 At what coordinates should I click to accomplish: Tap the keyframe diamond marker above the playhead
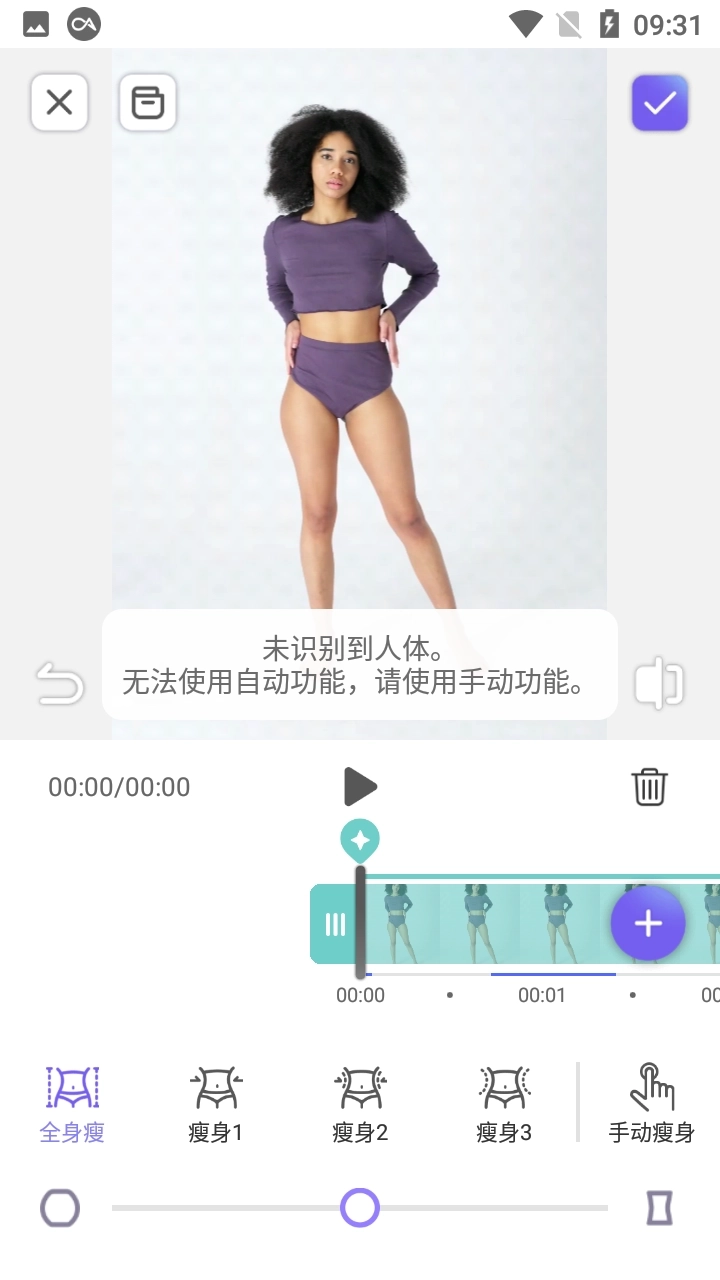pyautogui.click(x=360, y=838)
